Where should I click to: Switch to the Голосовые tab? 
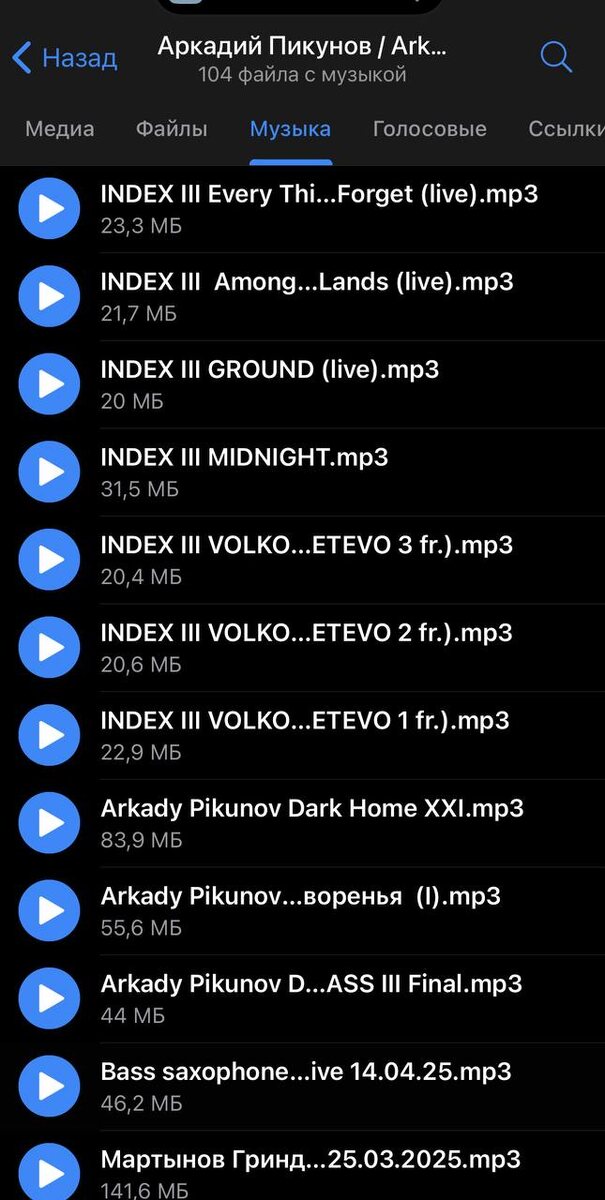coord(429,128)
